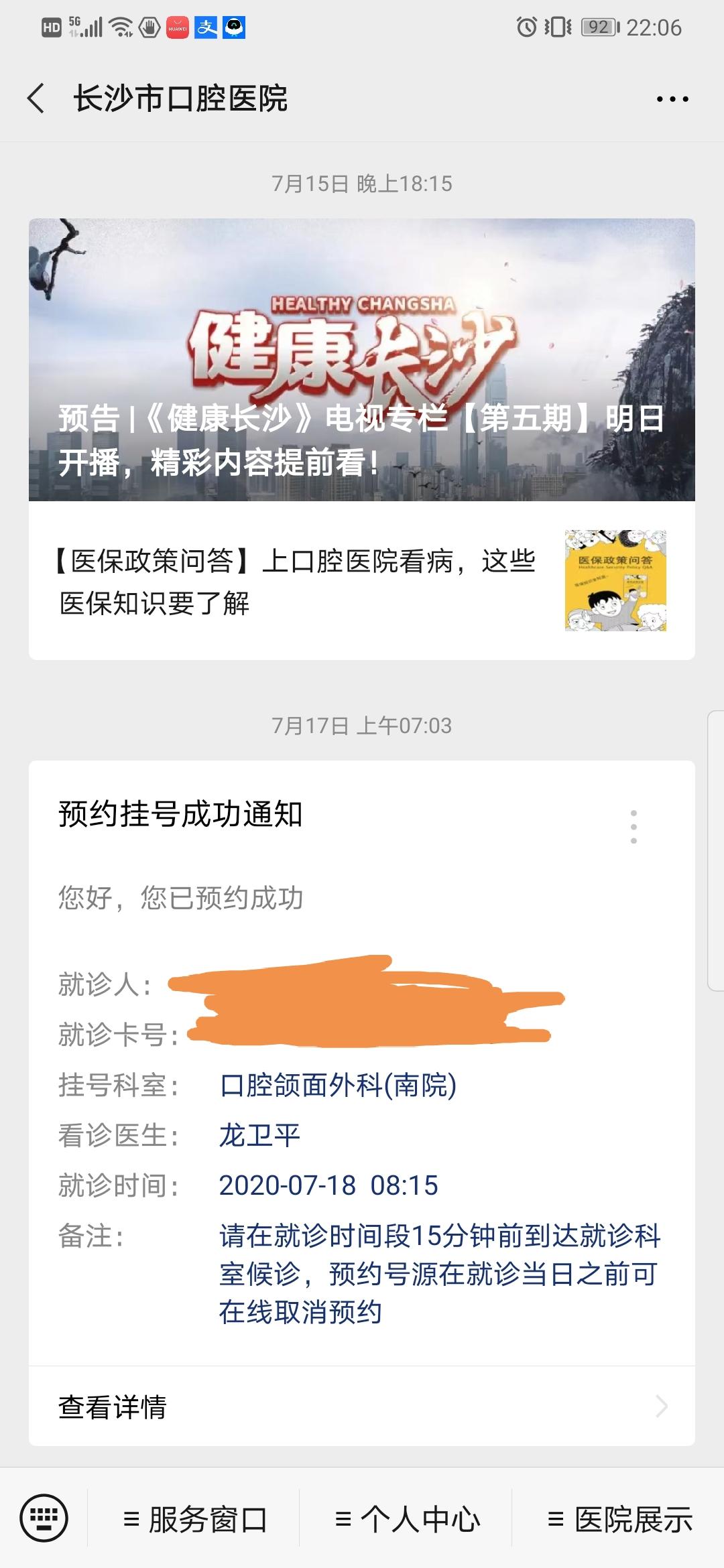Open options dots on 预约挂号成功通知 card
Image resolution: width=724 pixels, height=1568 pixels.
(633, 826)
